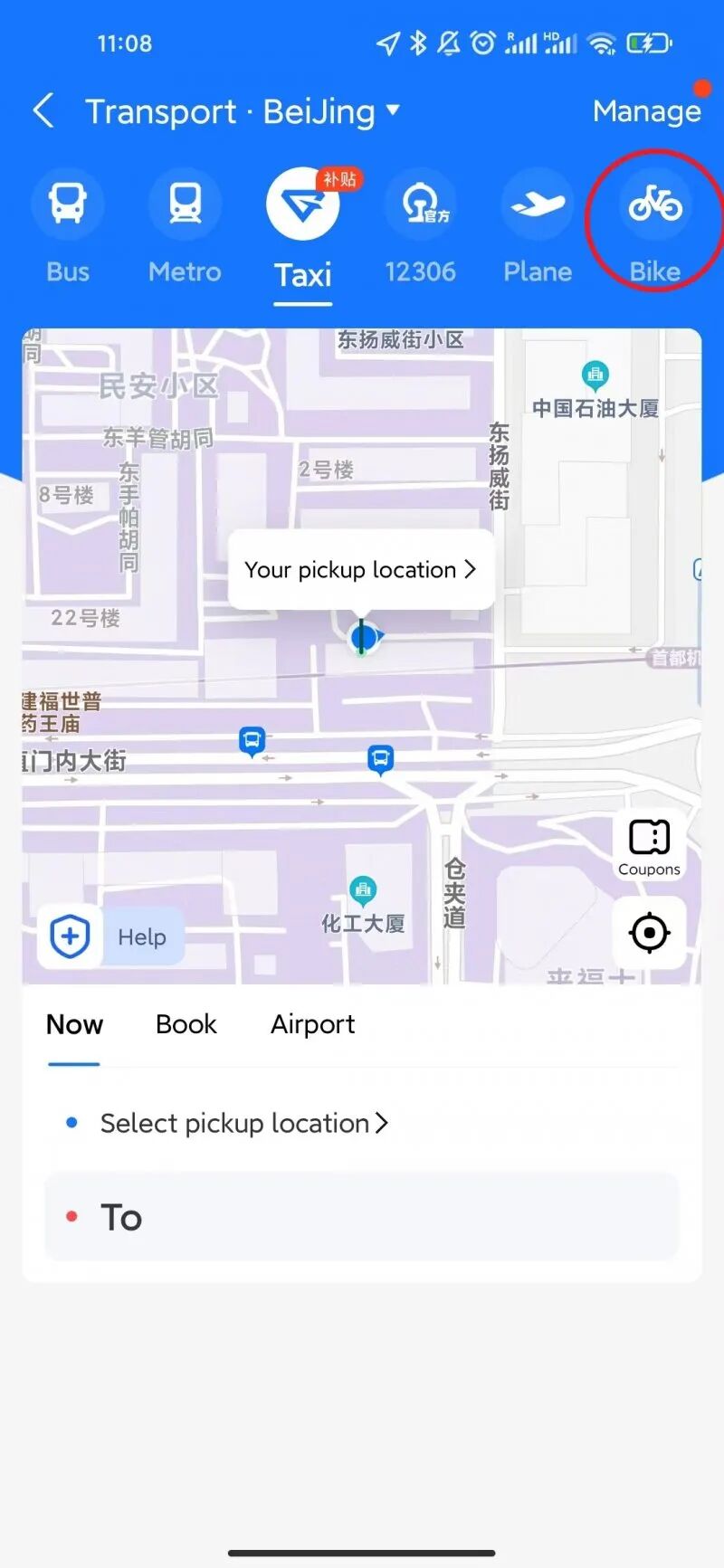Switch to the Bus tab
The width and height of the screenshot is (724, 1568).
point(68,226)
